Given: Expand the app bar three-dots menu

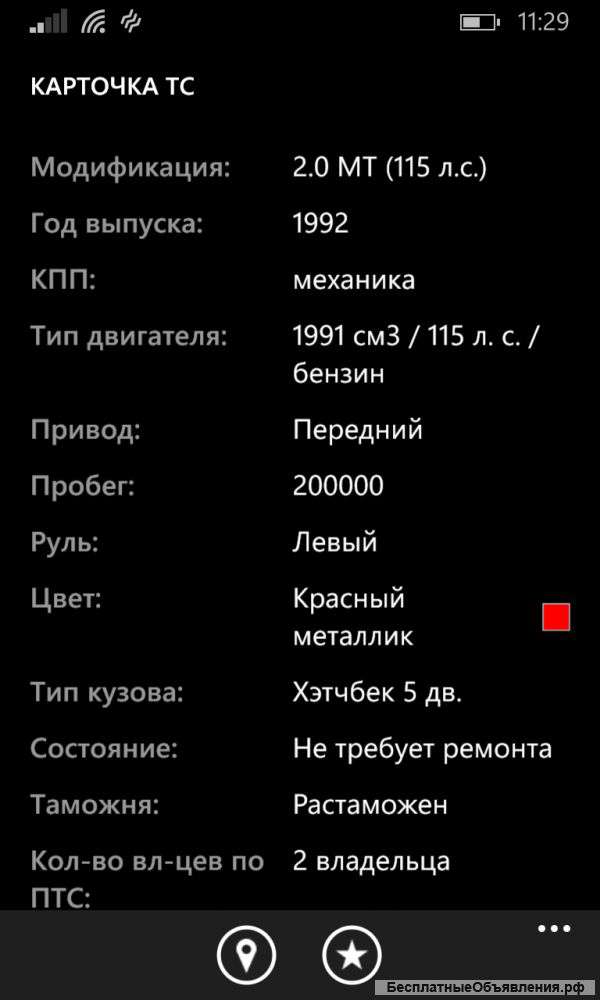Looking at the screenshot, I should point(553,929).
